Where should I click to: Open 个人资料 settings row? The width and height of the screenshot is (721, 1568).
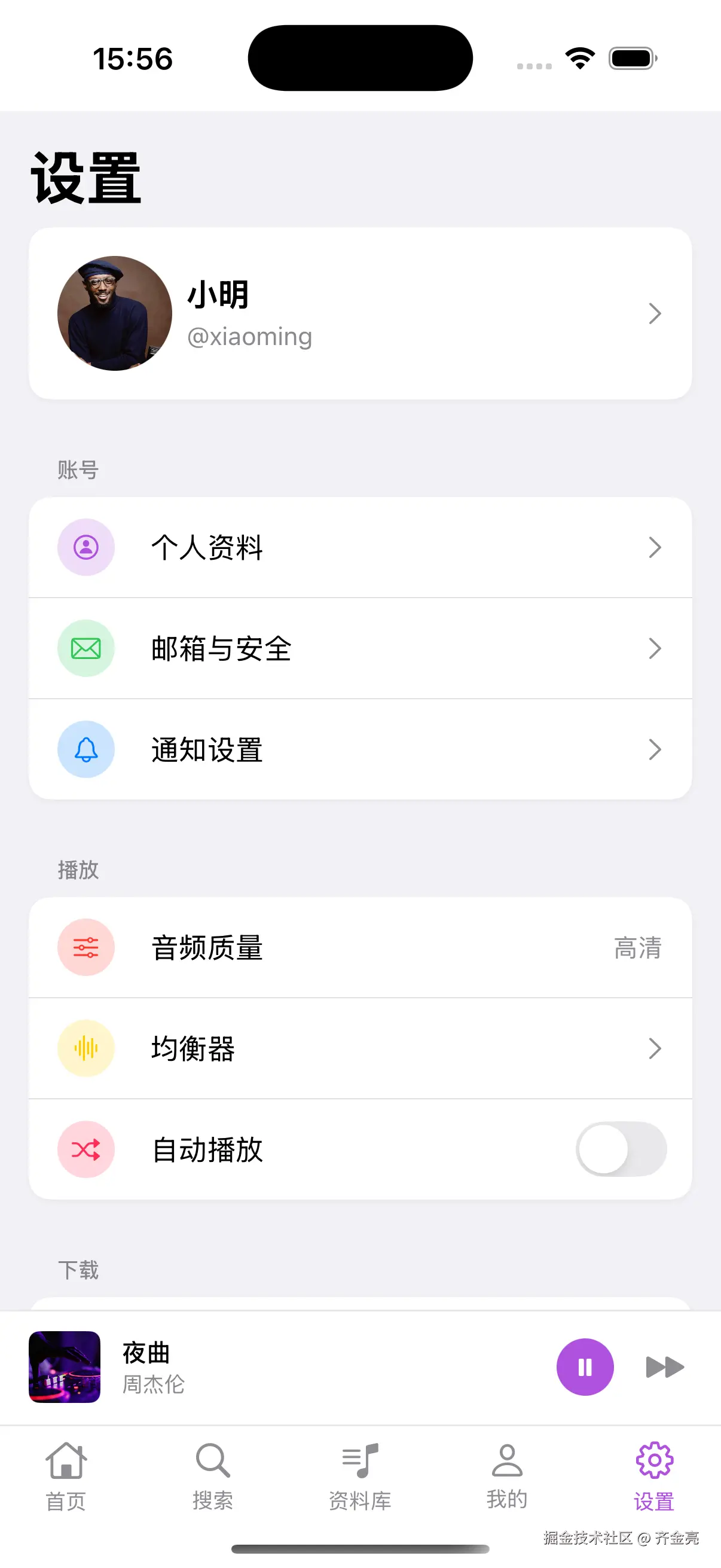[x=360, y=547]
